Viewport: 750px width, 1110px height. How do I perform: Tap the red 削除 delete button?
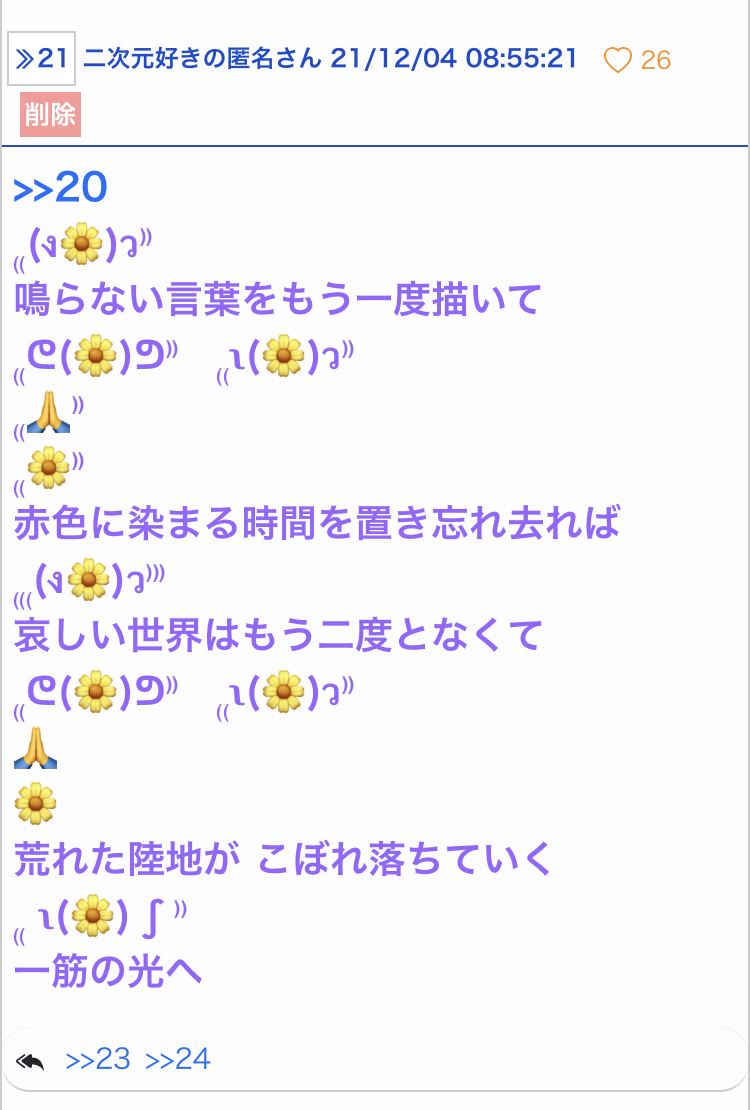pyautogui.click(x=50, y=115)
